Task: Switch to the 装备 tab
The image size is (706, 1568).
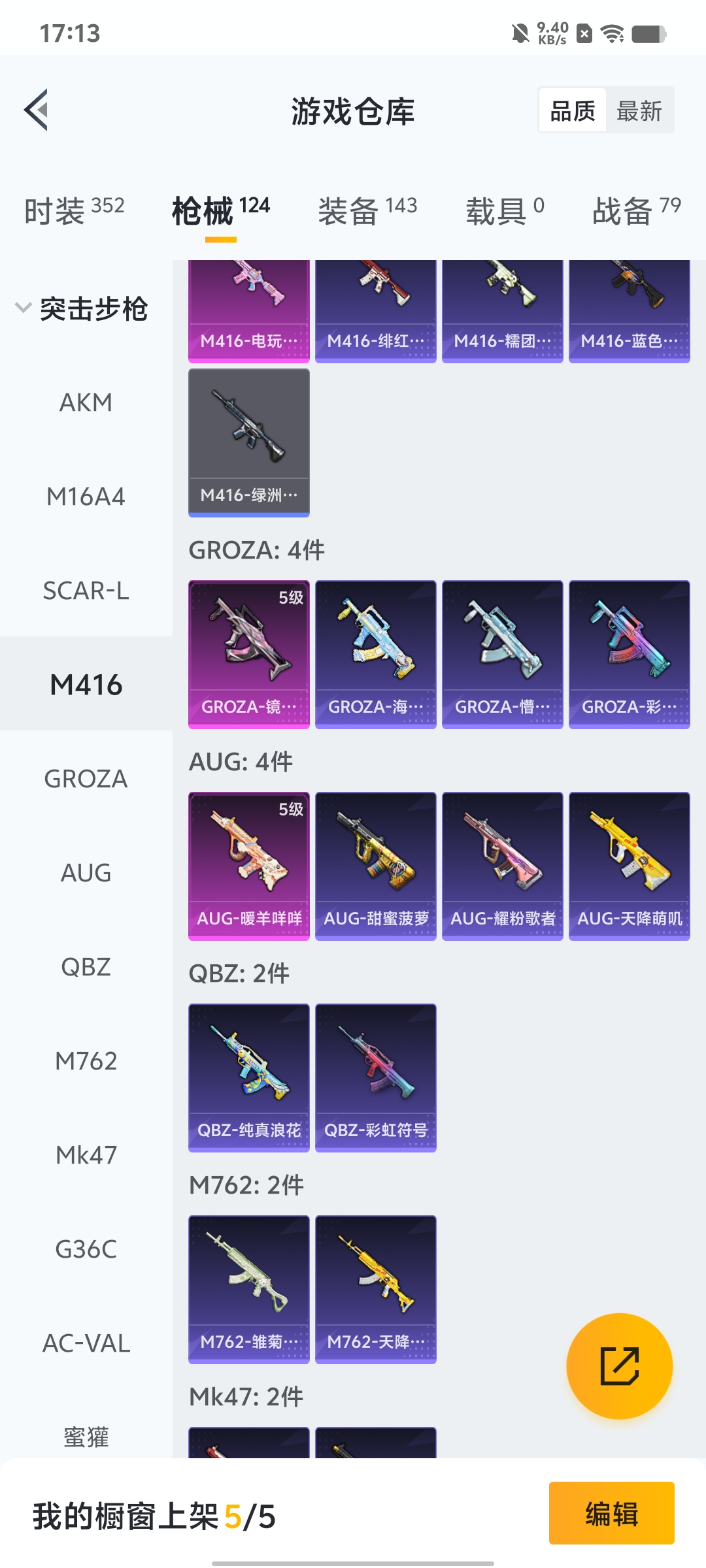Action: [x=367, y=210]
